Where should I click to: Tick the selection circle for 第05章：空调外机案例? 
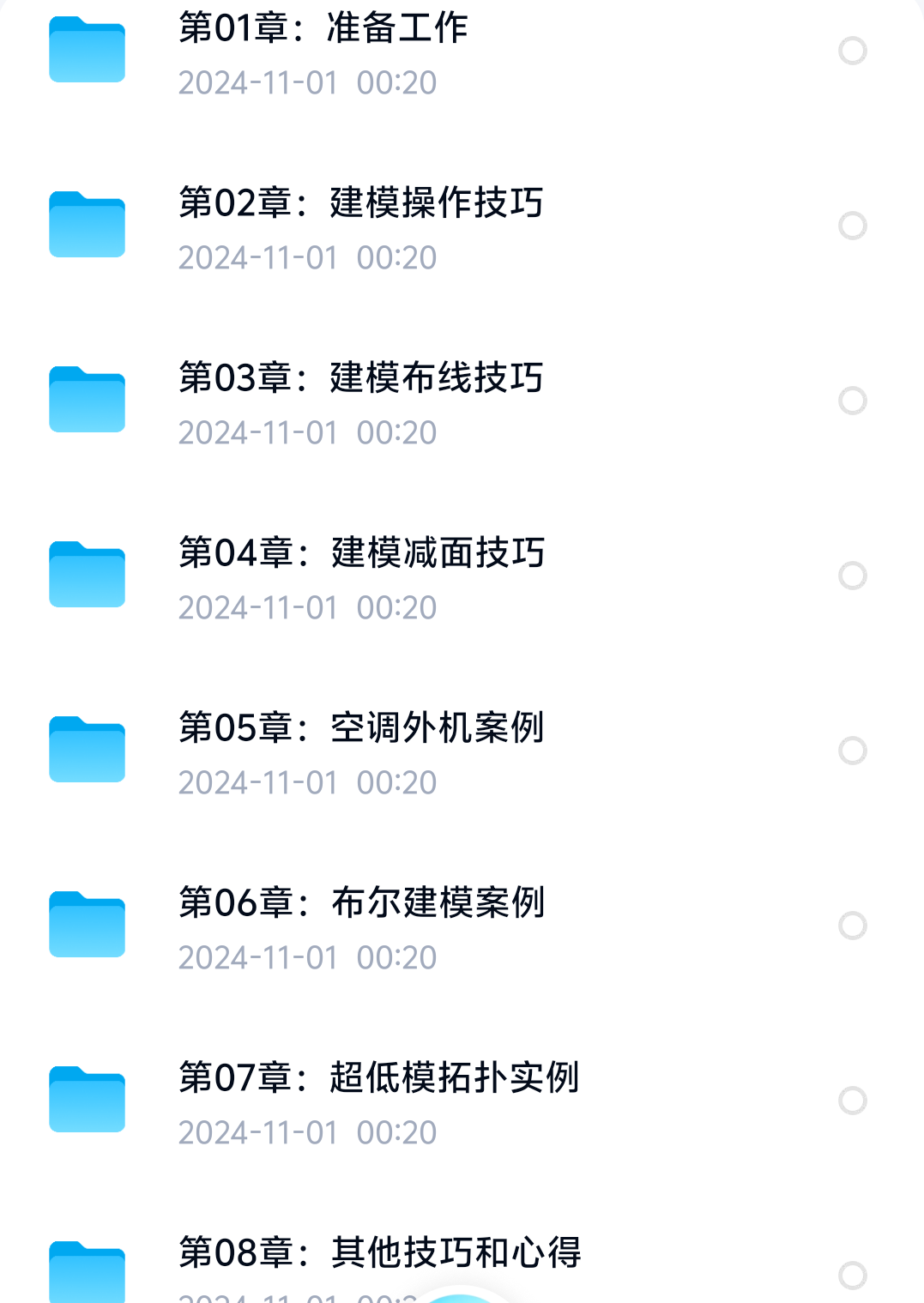(x=852, y=751)
